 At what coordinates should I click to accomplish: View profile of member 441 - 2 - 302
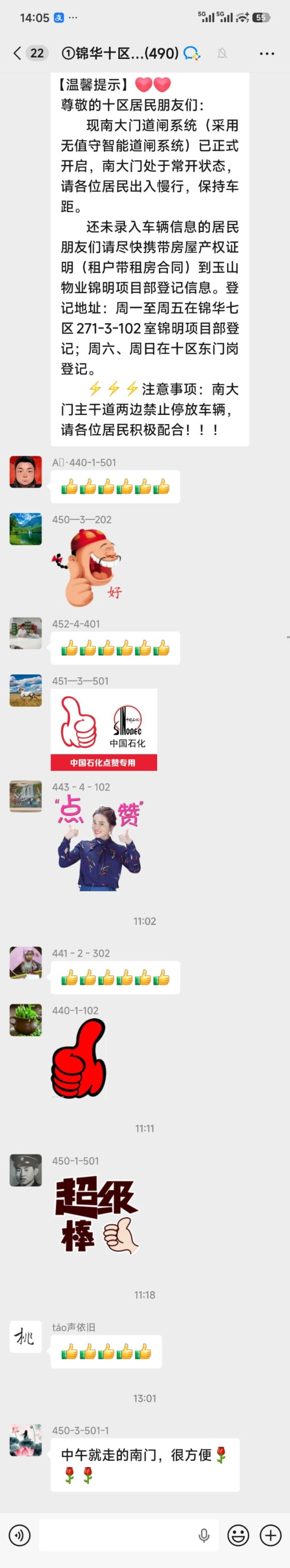(26, 962)
